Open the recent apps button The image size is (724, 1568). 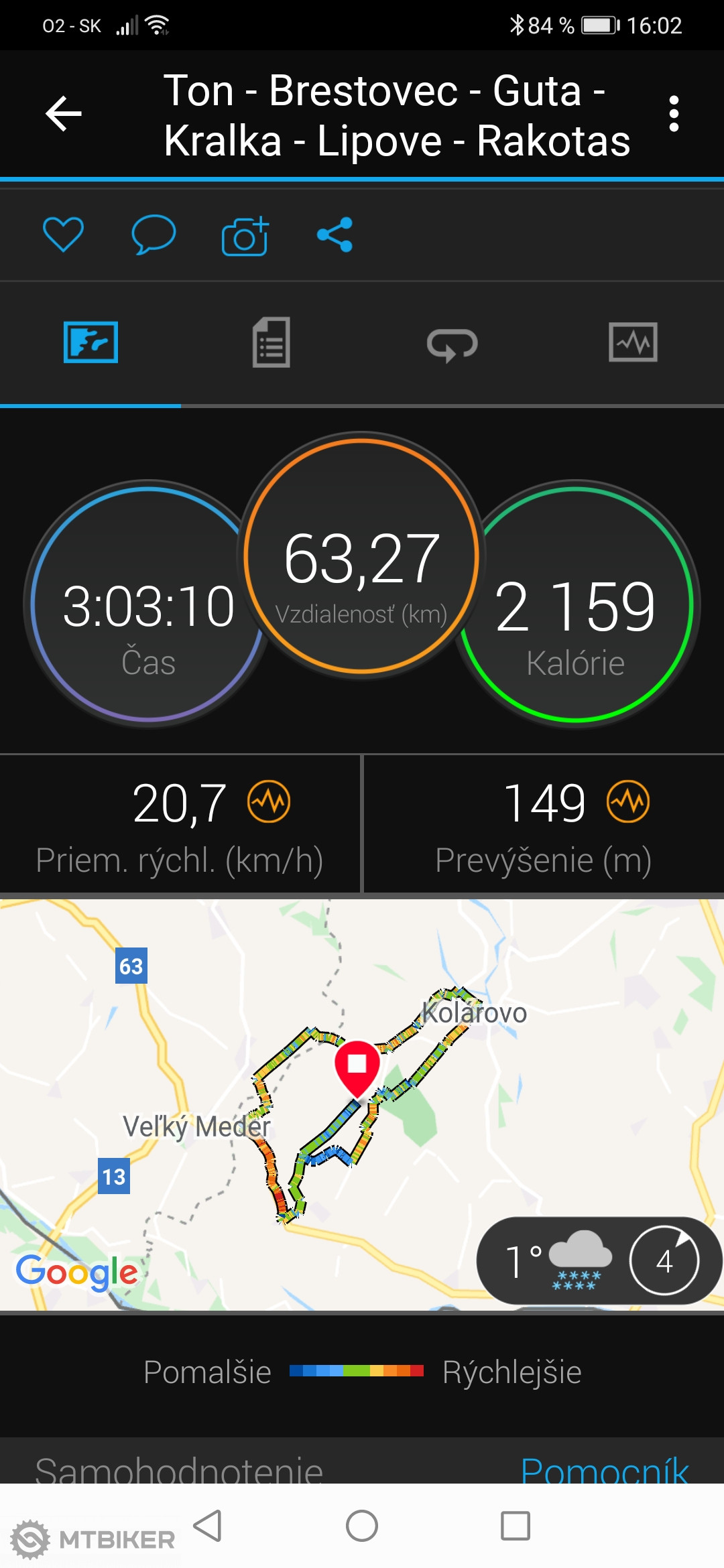point(516,1526)
